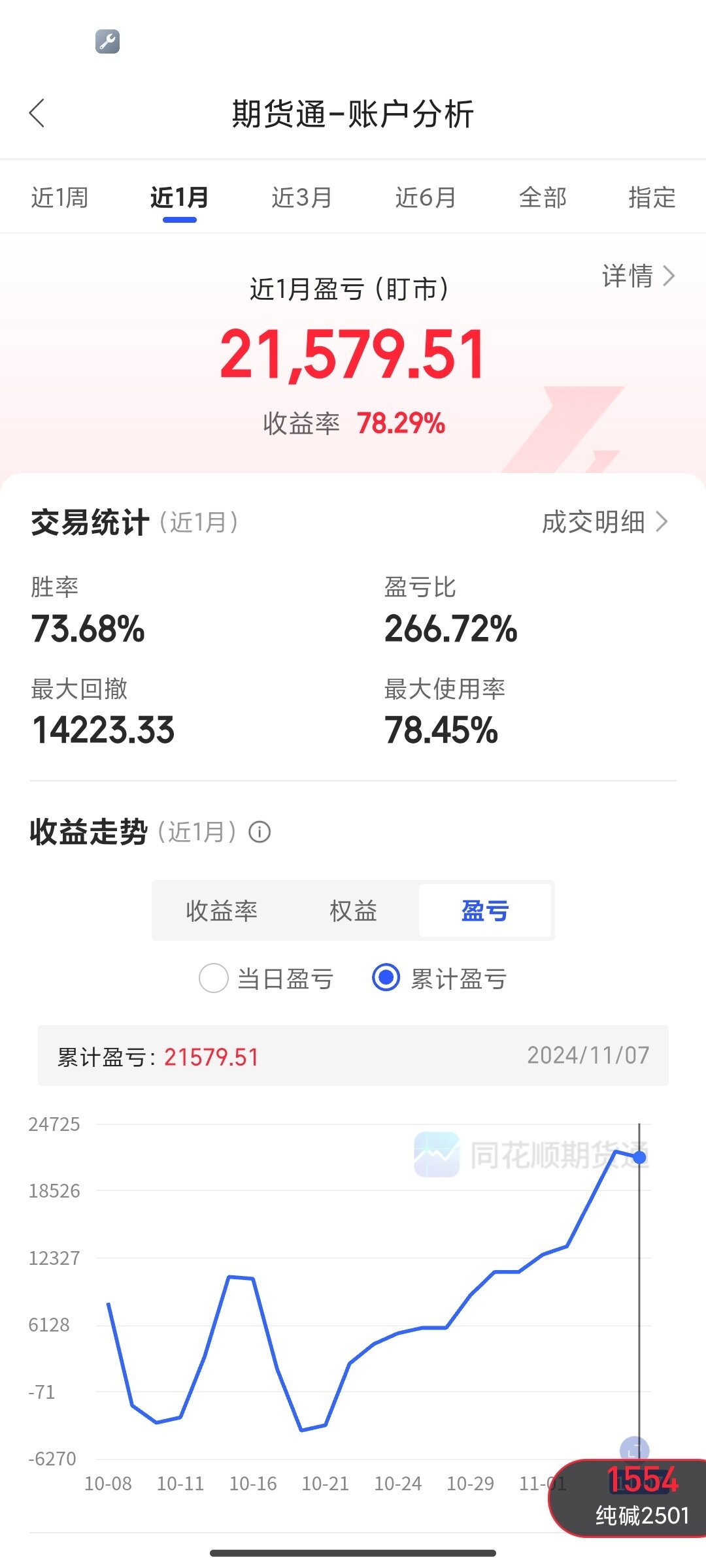Screen dimensions: 706x1568
Task: Show info about 收益走势
Action: tap(260, 832)
